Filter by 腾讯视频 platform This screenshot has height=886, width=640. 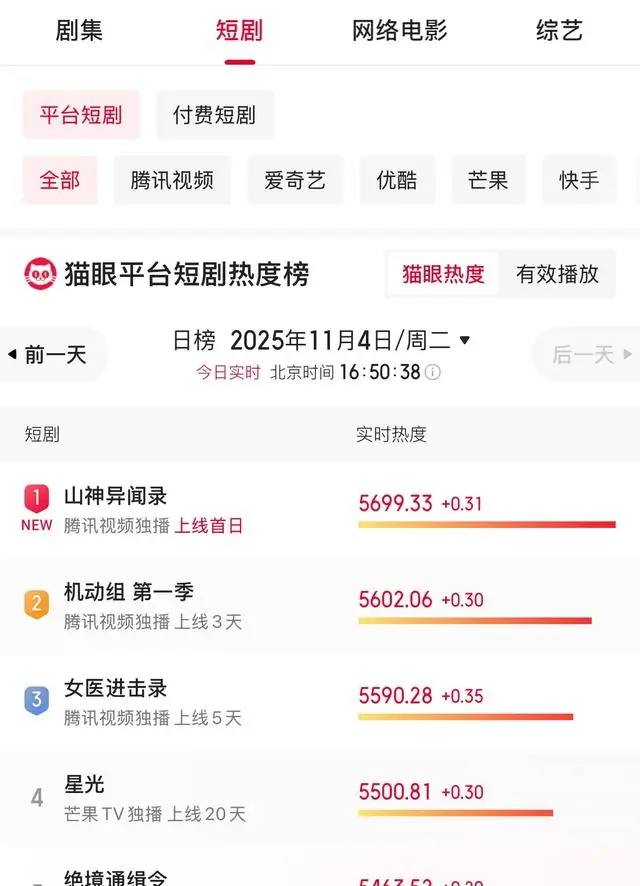pos(172,181)
